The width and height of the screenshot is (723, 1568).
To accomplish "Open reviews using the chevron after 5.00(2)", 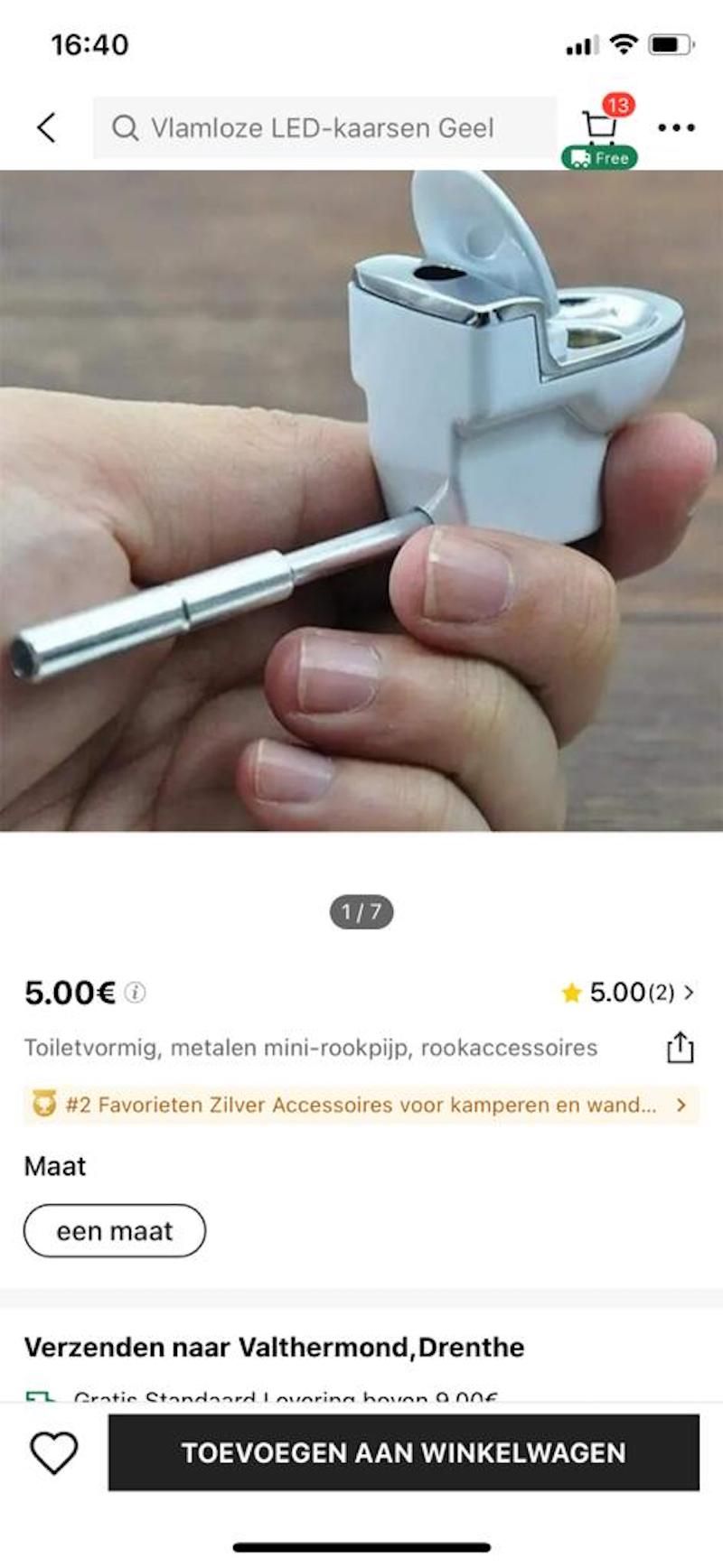I will 690,991.
